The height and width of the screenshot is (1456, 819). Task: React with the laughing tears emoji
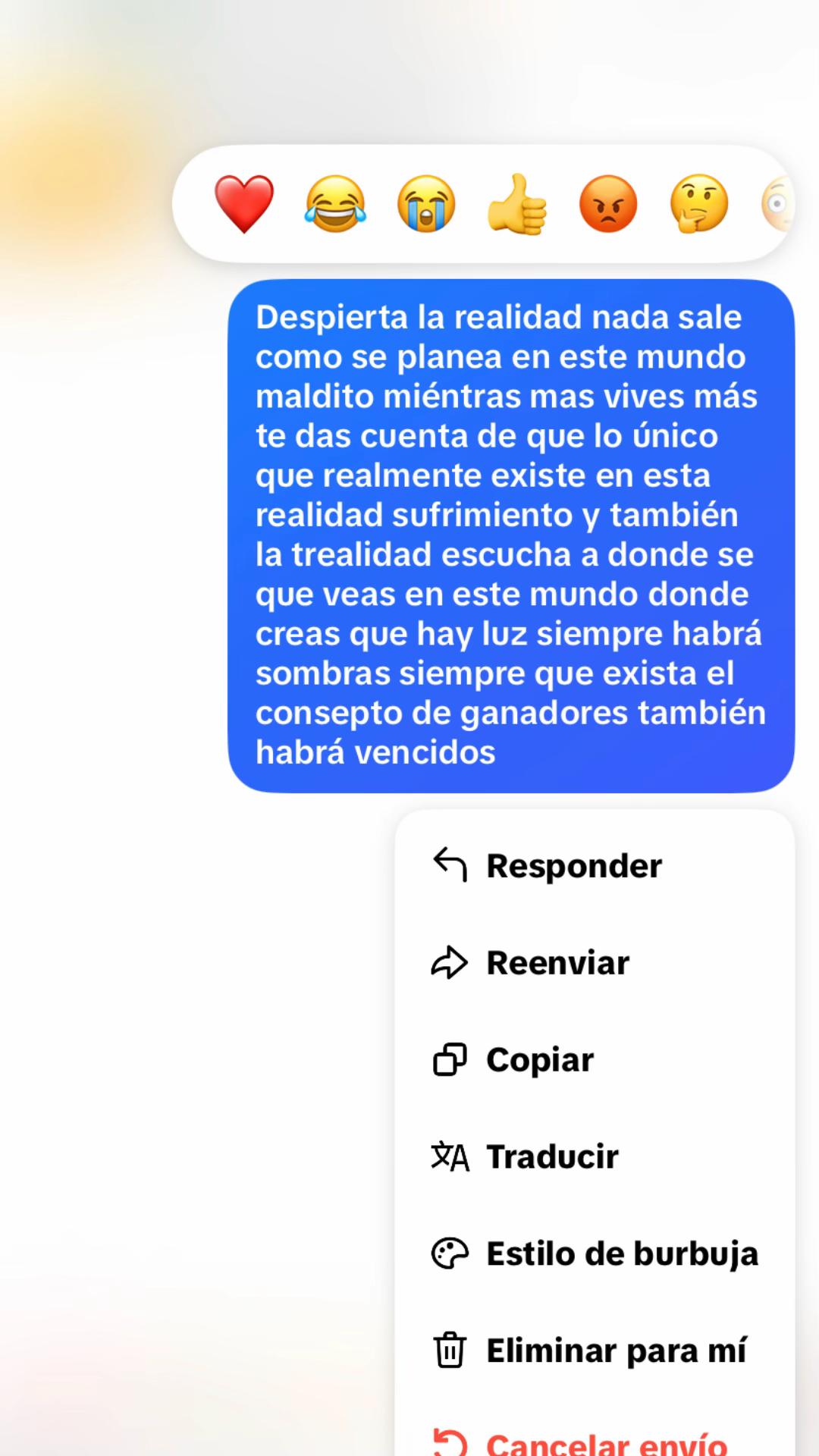point(335,204)
